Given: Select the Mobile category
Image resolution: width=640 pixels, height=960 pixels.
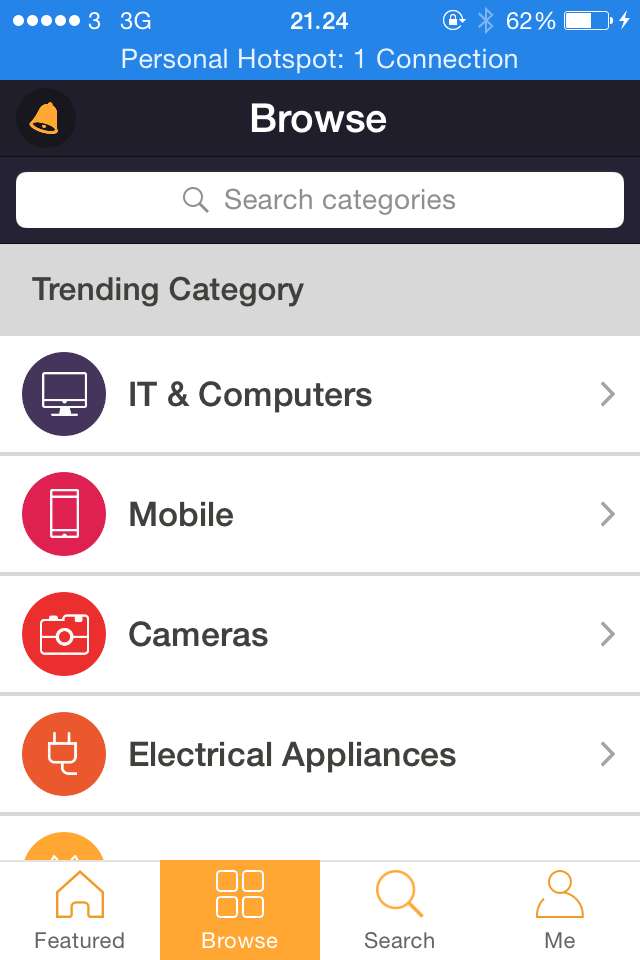Looking at the screenshot, I should (320, 515).
